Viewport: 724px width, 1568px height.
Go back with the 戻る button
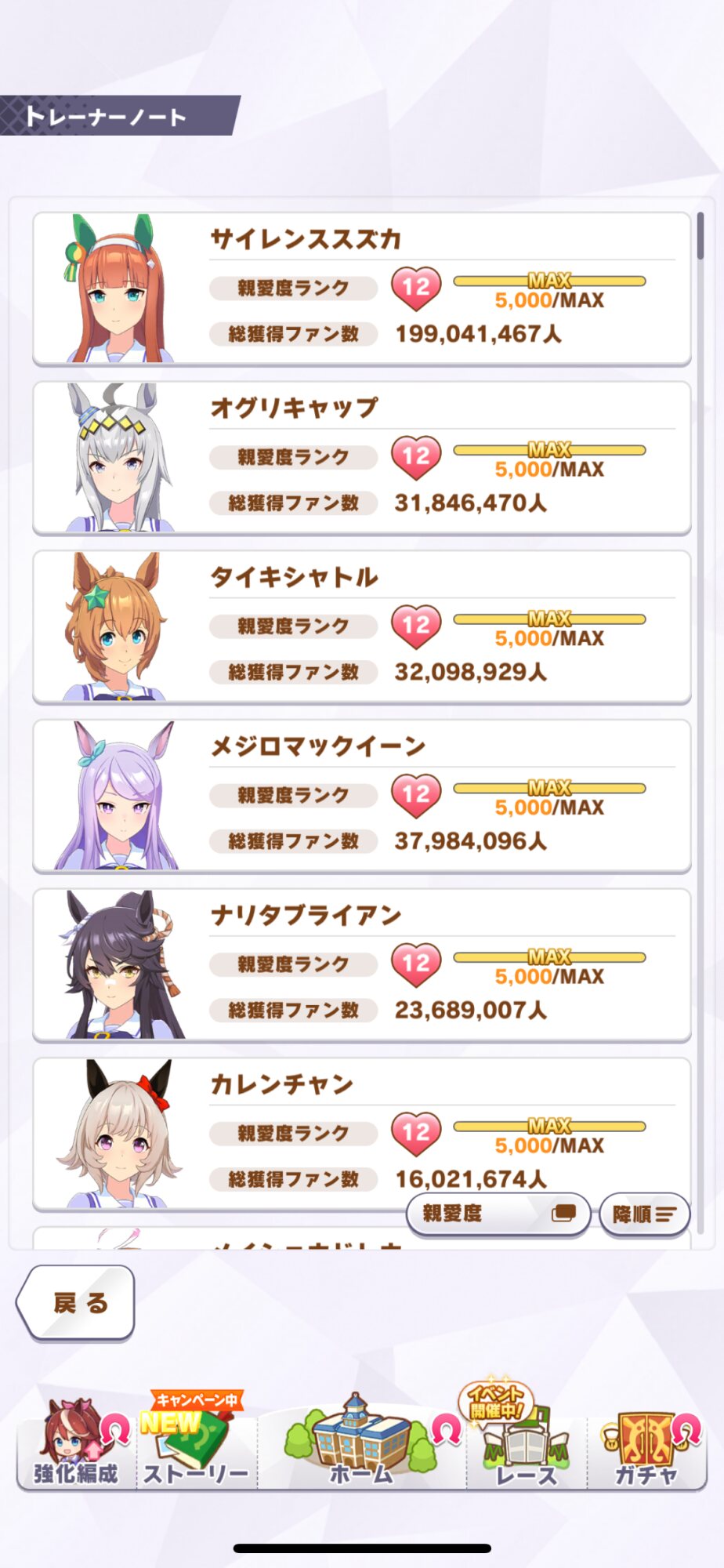coord(76,1302)
